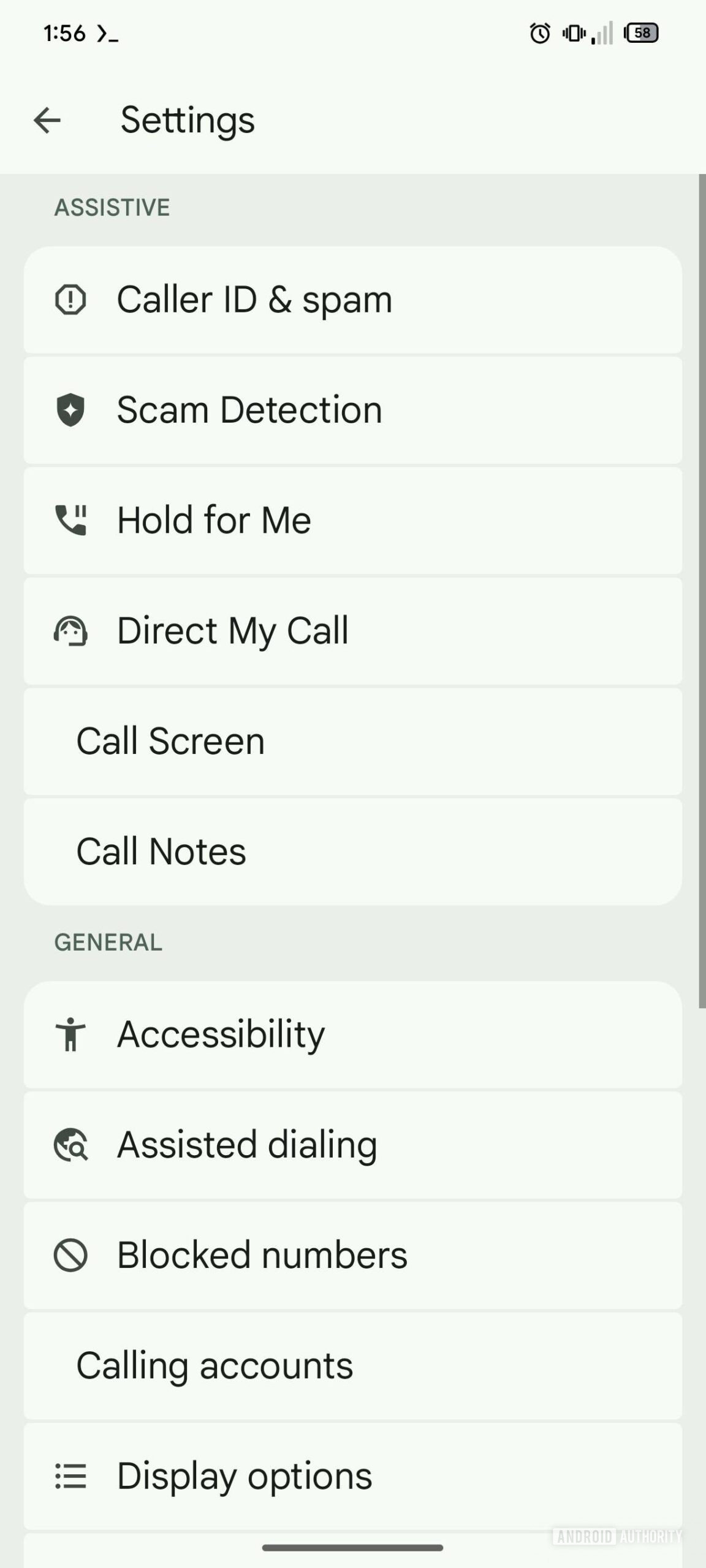View Call Notes settings
This screenshot has height=1568, width=706.
[x=352, y=851]
